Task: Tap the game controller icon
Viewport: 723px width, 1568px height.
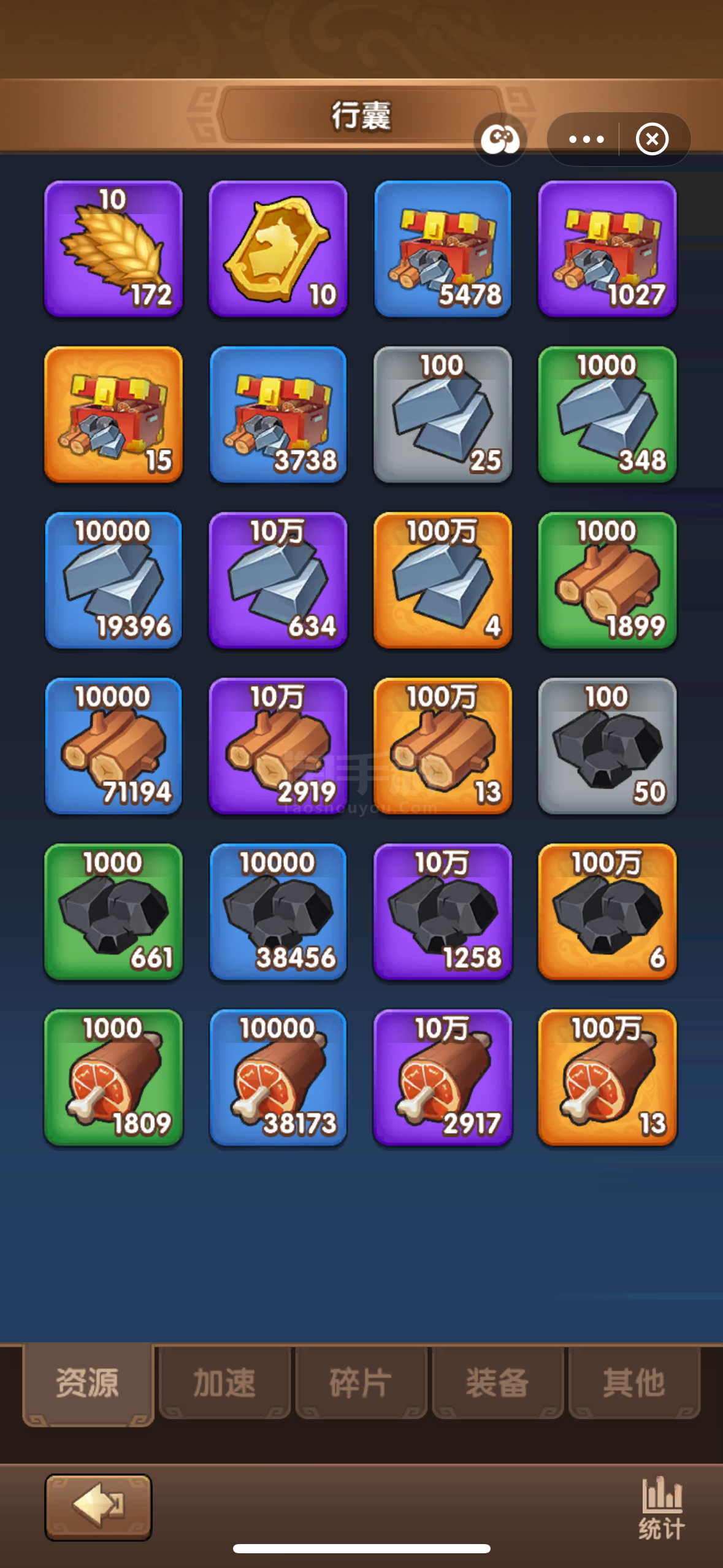Action: pos(500,140)
